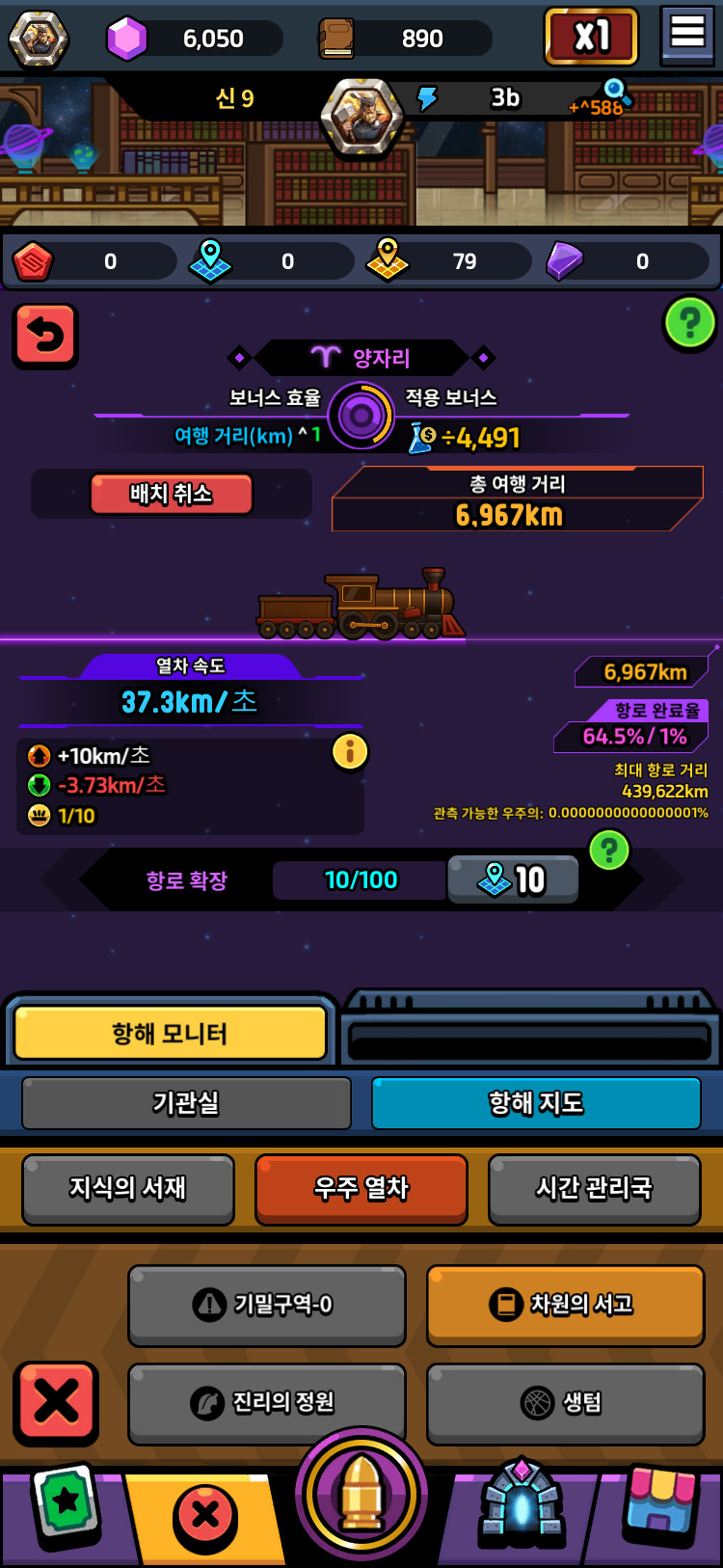This screenshot has width=723, height=1568.
Task: Tap the 배치 취소 button
Action: tap(172, 494)
